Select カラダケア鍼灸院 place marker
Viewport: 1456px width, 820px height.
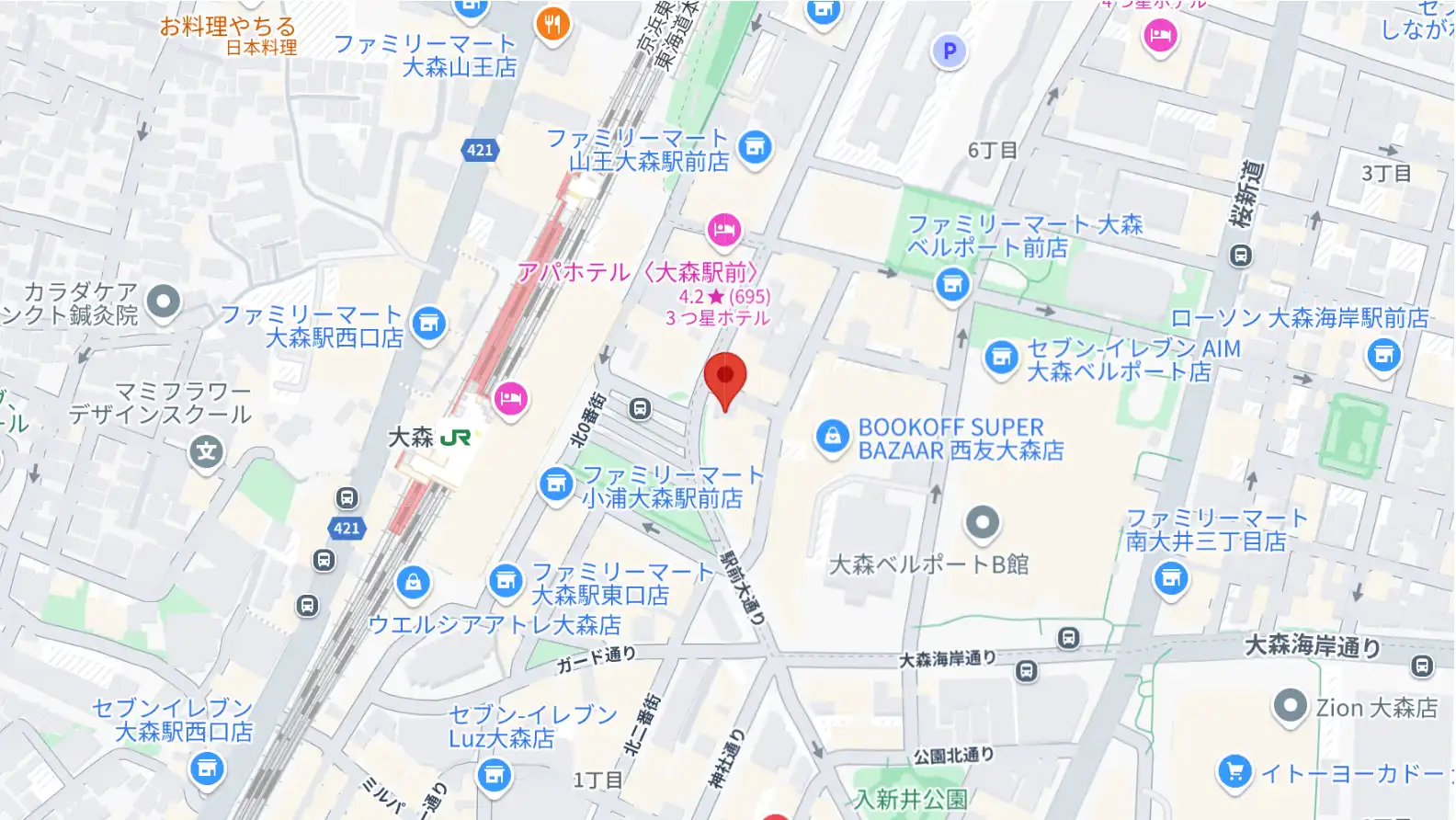pyautogui.click(x=164, y=302)
